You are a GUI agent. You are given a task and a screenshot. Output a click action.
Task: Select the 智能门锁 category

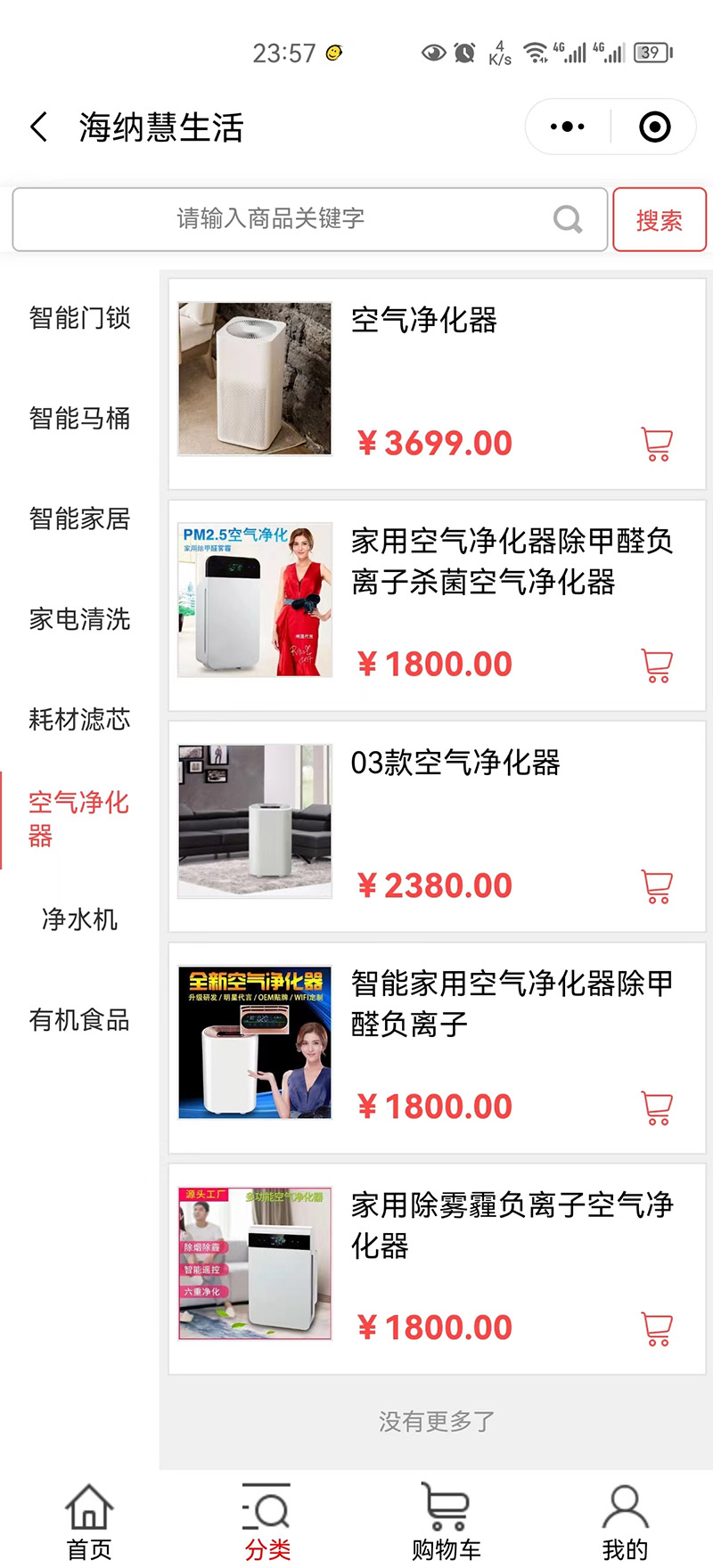pos(79,318)
